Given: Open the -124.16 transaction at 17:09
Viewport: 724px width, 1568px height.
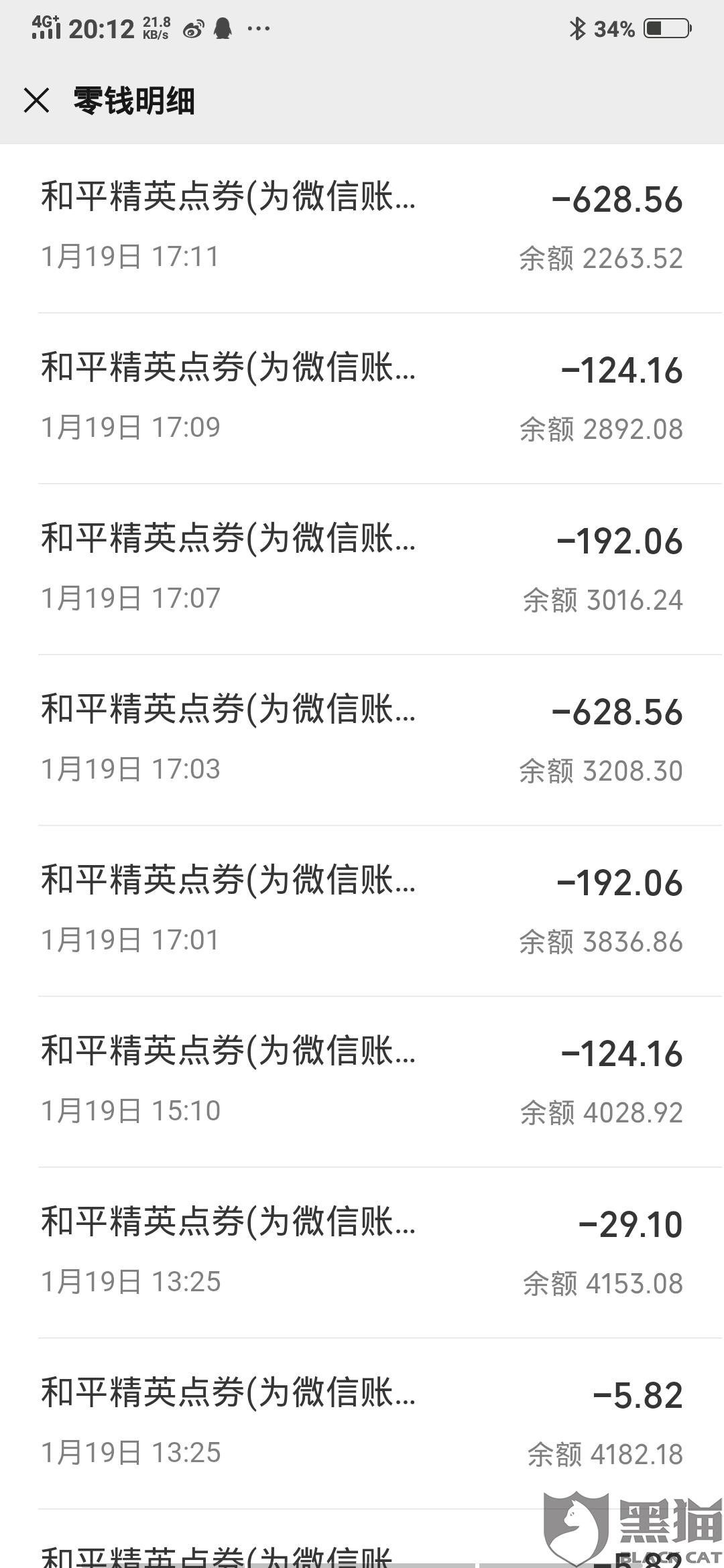Looking at the screenshot, I should pyautogui.click(x=362, y=399).
